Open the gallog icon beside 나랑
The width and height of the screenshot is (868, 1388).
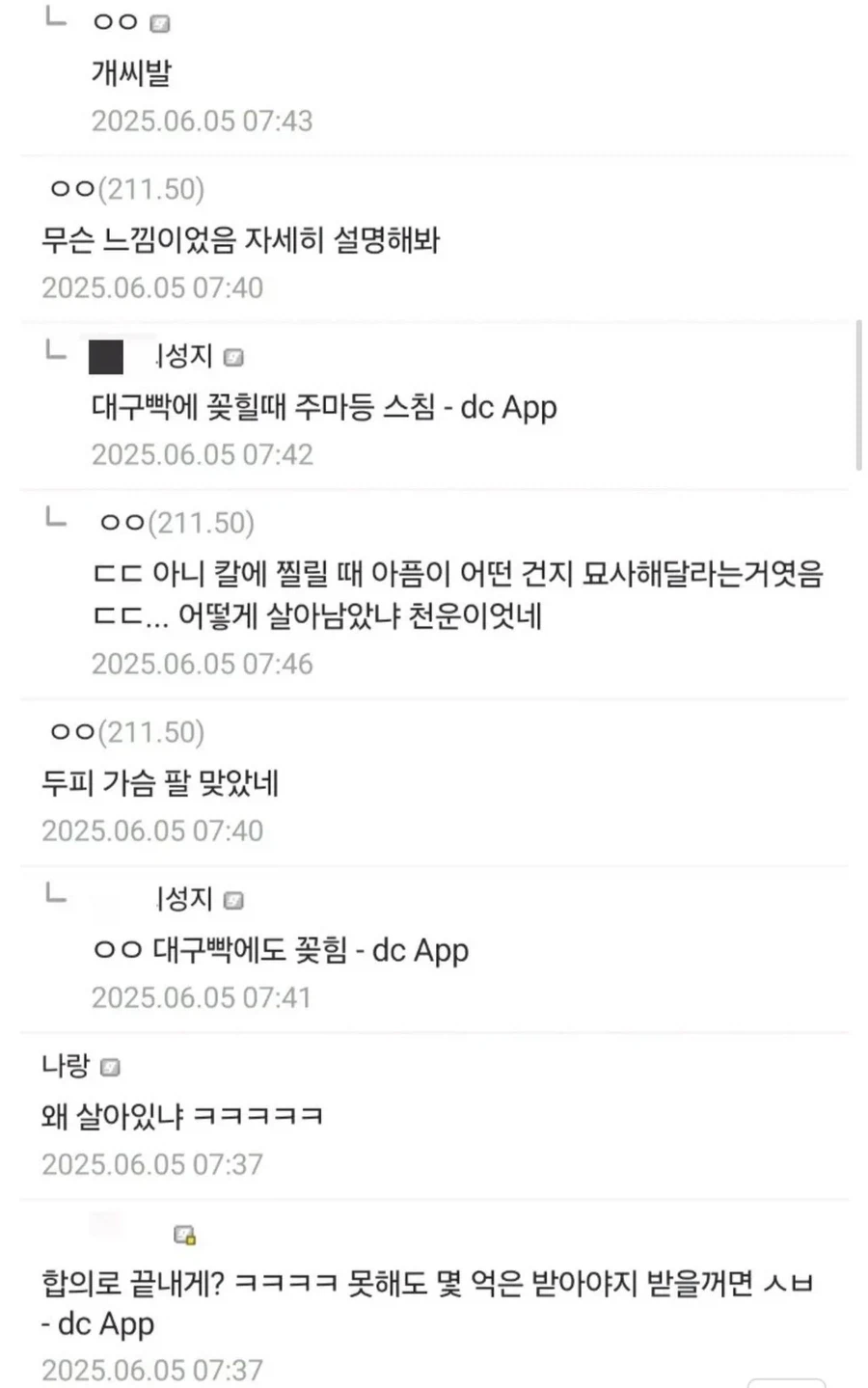(112, 1066)
